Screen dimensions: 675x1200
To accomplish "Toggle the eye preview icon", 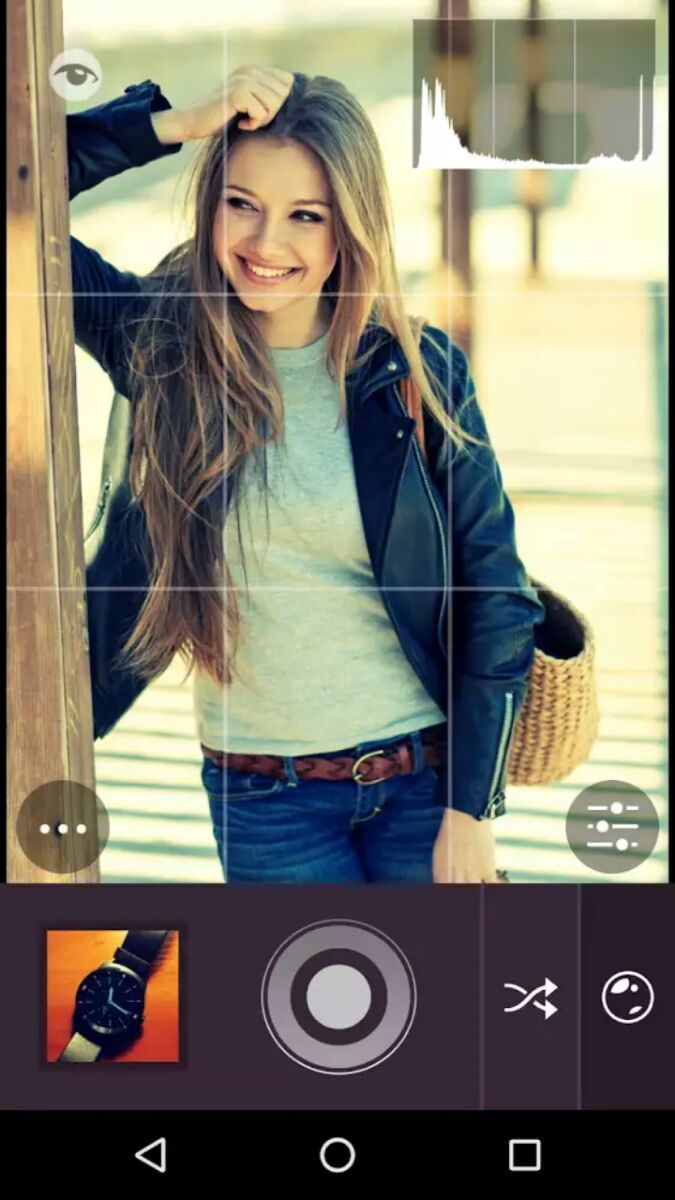I will 76,74.
